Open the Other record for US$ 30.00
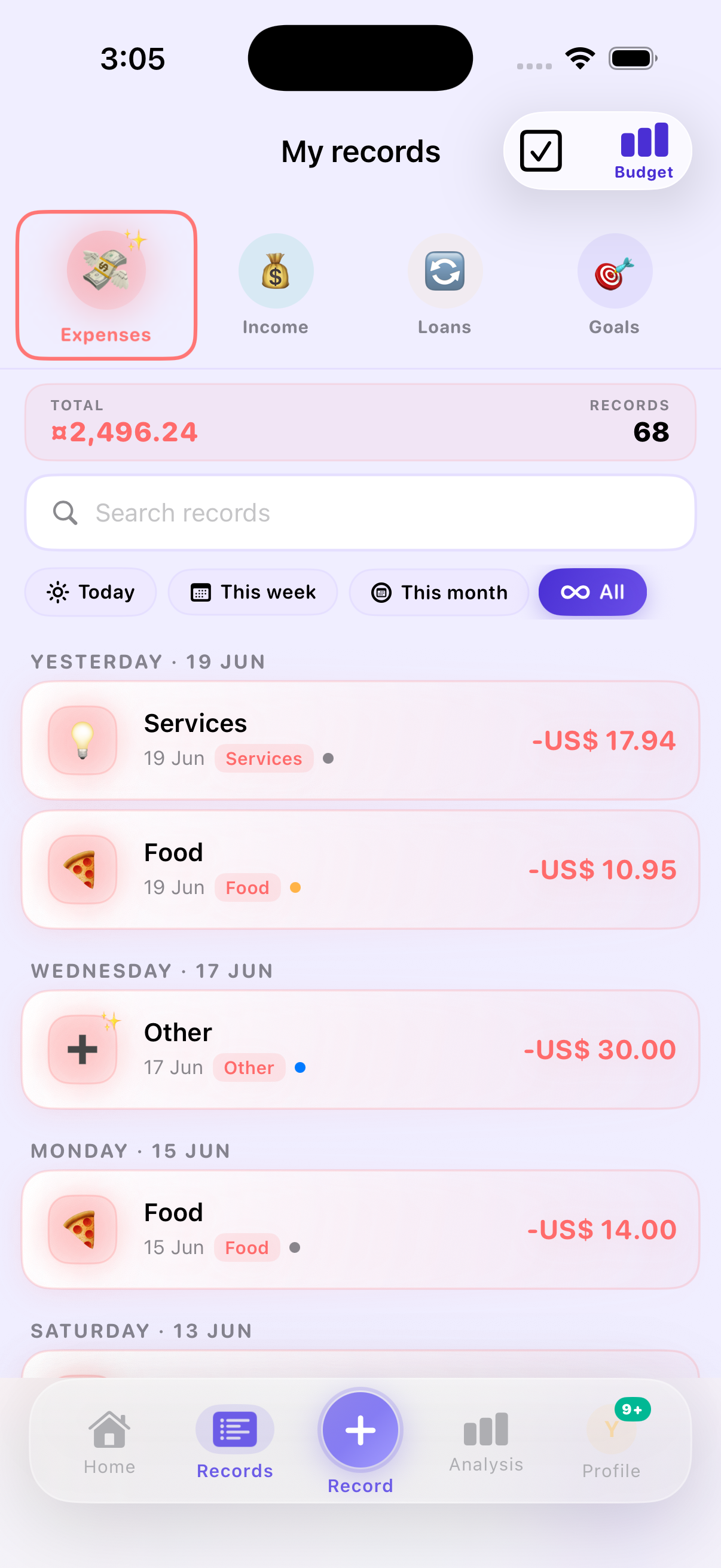The image size is (721, 1568). click(360, 1050)
